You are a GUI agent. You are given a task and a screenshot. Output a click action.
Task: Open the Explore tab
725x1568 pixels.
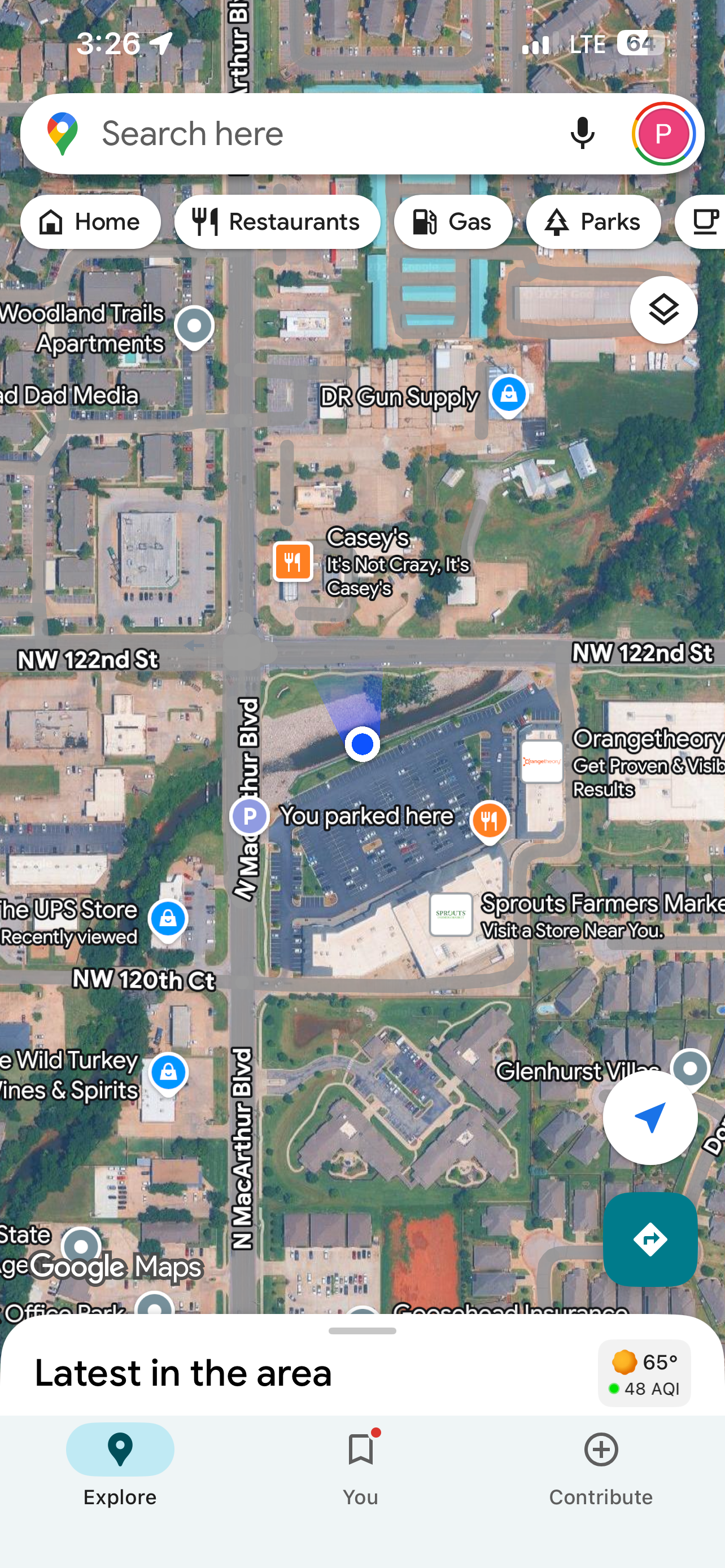pyautogui.click(x=120, y=1467)
